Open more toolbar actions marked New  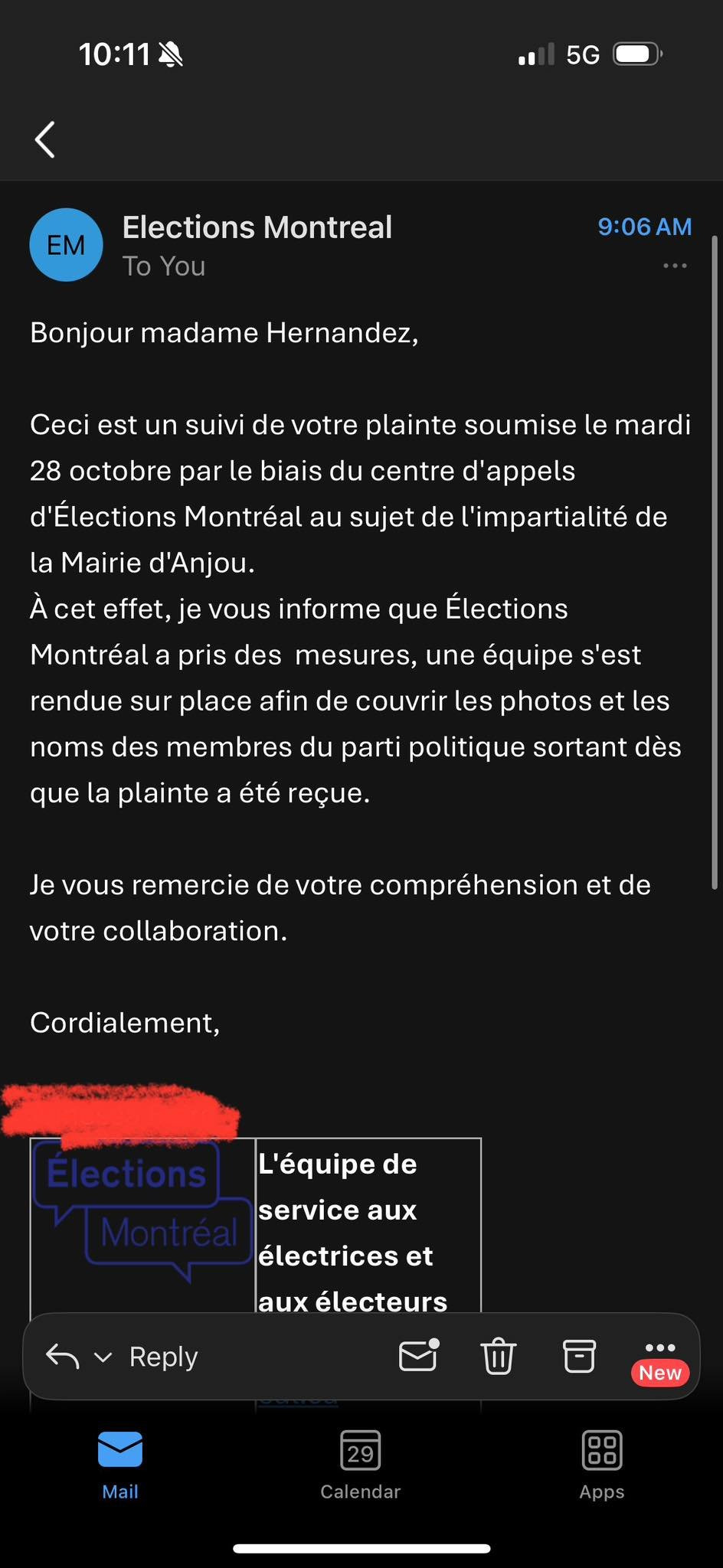tap(659, 1356)
